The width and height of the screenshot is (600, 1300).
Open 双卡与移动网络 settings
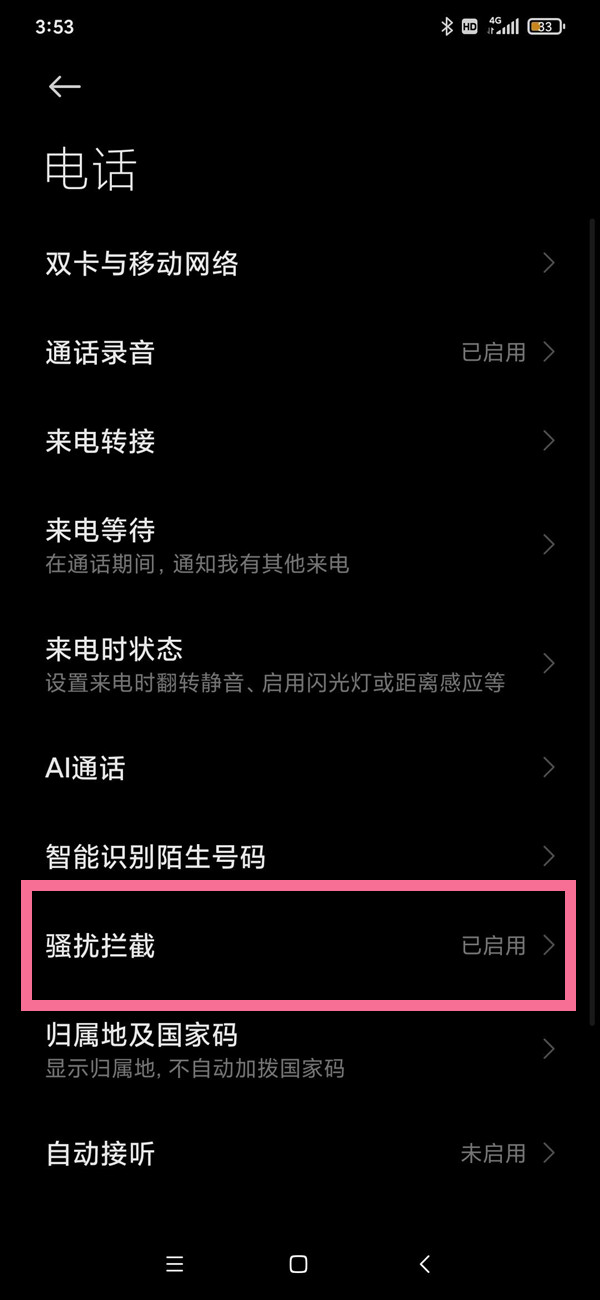[300, 264]
